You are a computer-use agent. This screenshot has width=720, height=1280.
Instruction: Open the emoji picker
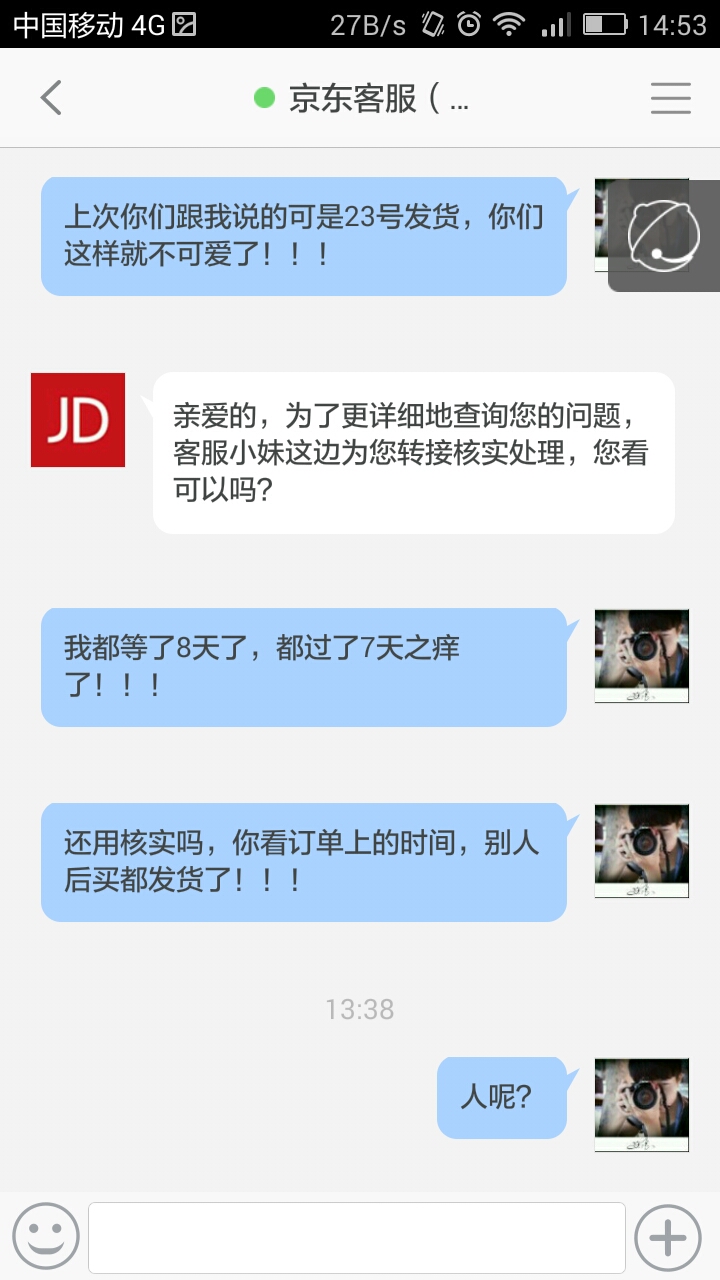tap(46, 1237)
